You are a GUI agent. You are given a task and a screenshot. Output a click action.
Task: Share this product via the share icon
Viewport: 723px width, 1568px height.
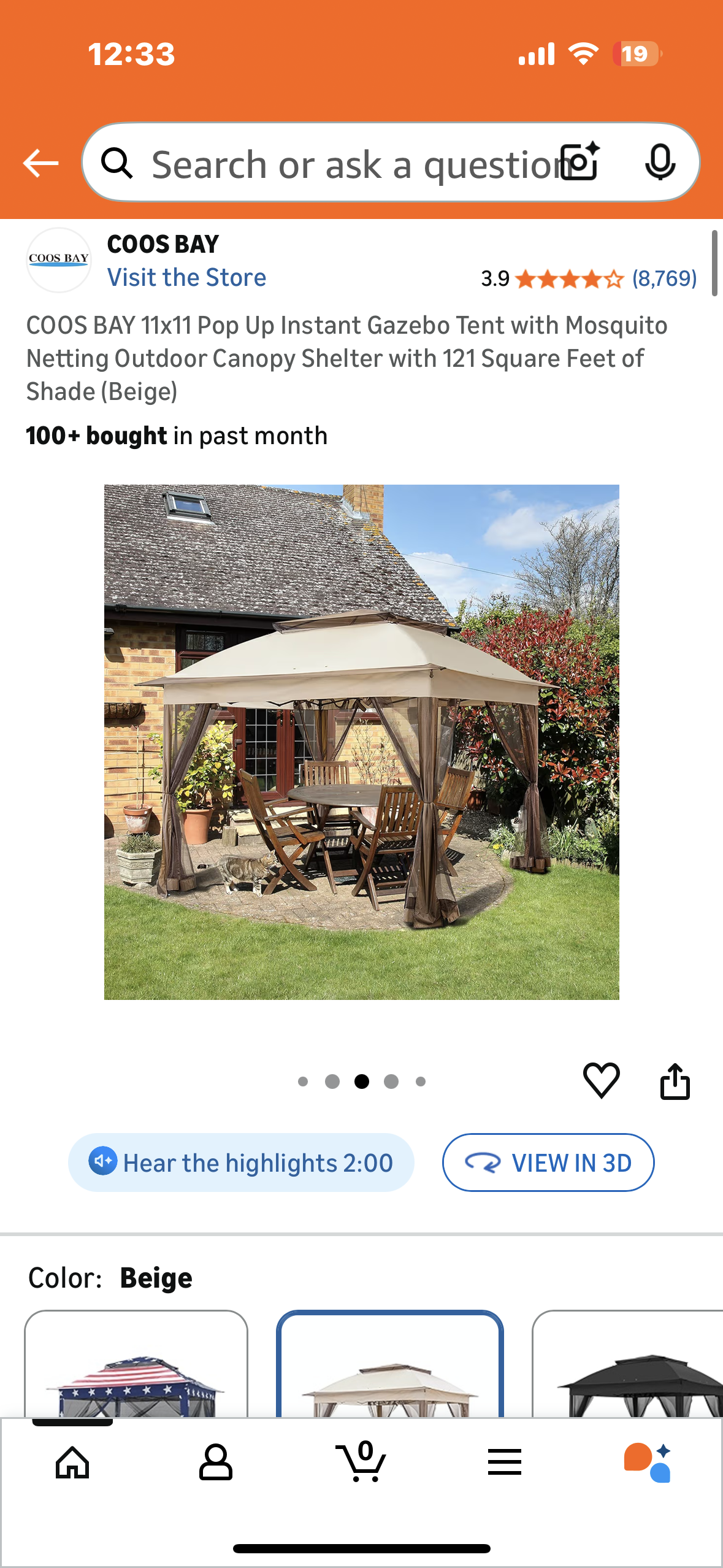[675, 1081]
